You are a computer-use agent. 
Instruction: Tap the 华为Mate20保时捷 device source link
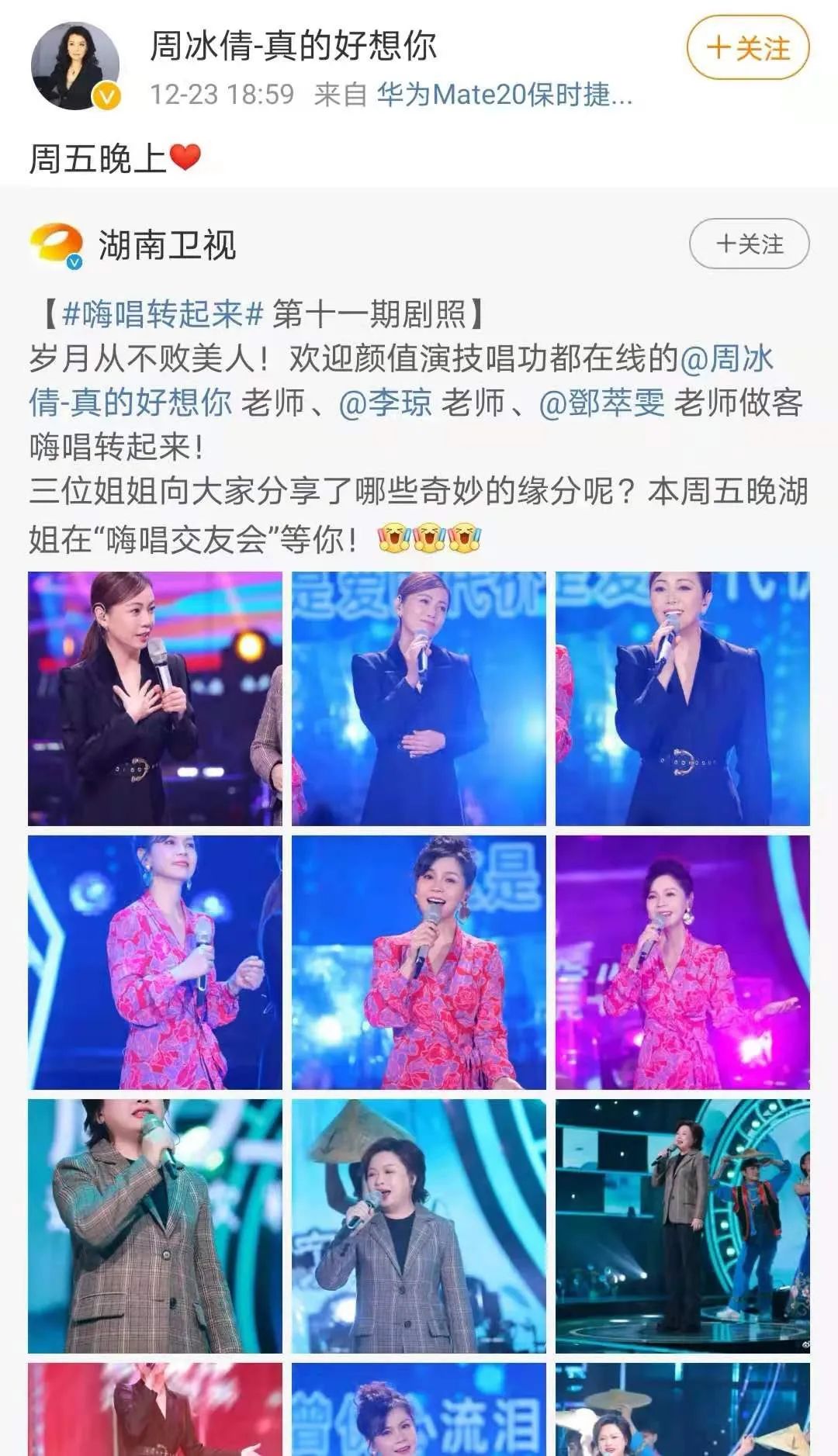[504, 95]
